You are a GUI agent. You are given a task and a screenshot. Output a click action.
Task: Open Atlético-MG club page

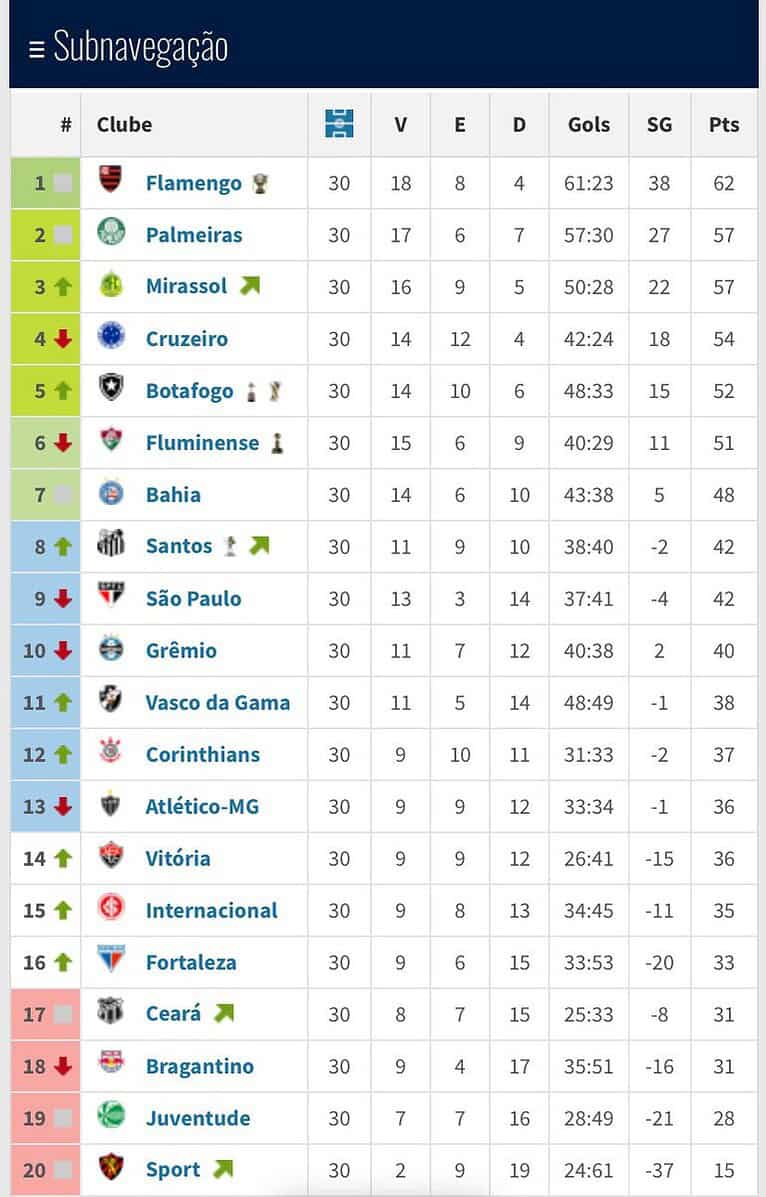pos(202,807)
